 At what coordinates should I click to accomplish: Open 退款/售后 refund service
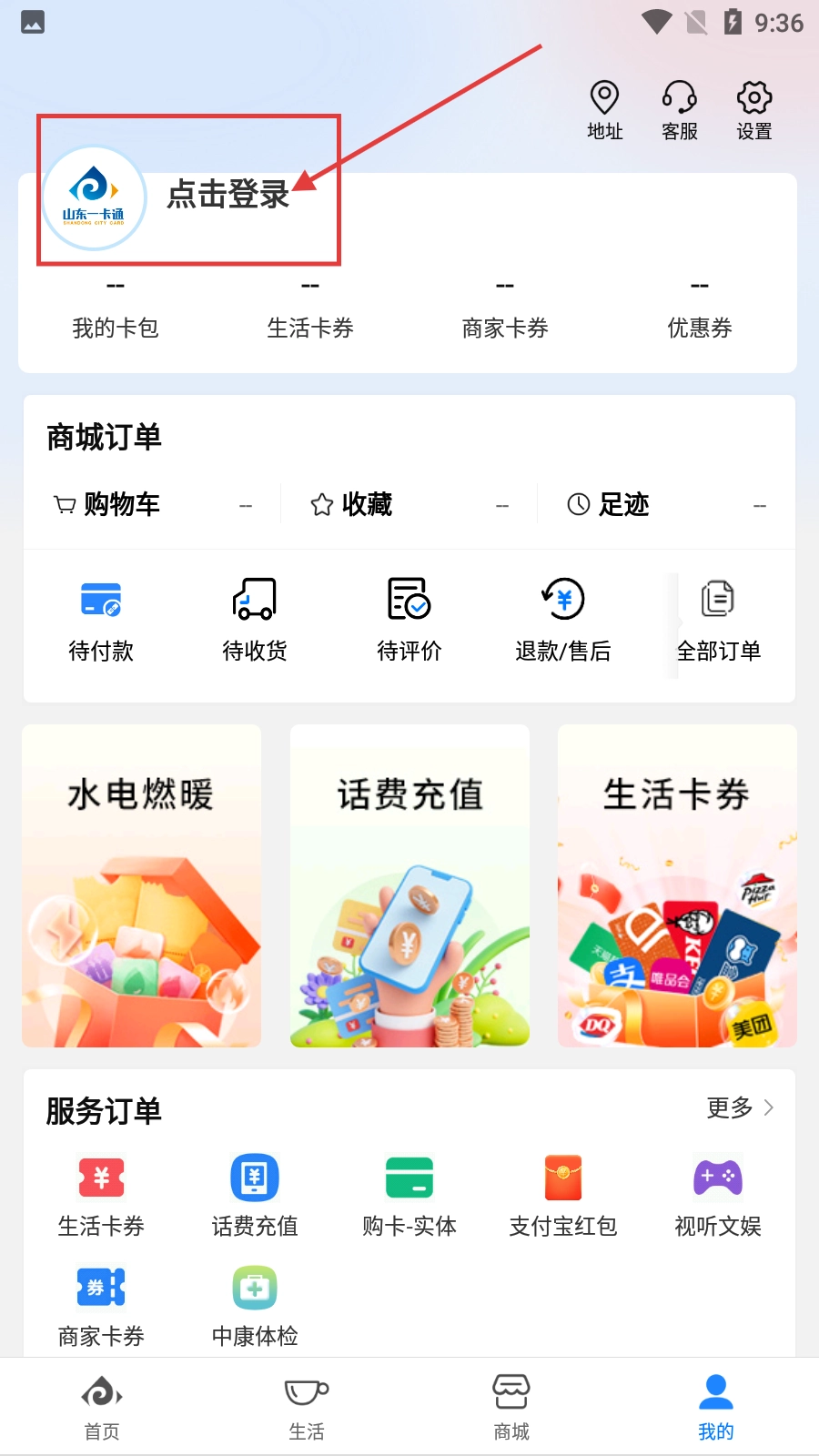click(562, 621)
